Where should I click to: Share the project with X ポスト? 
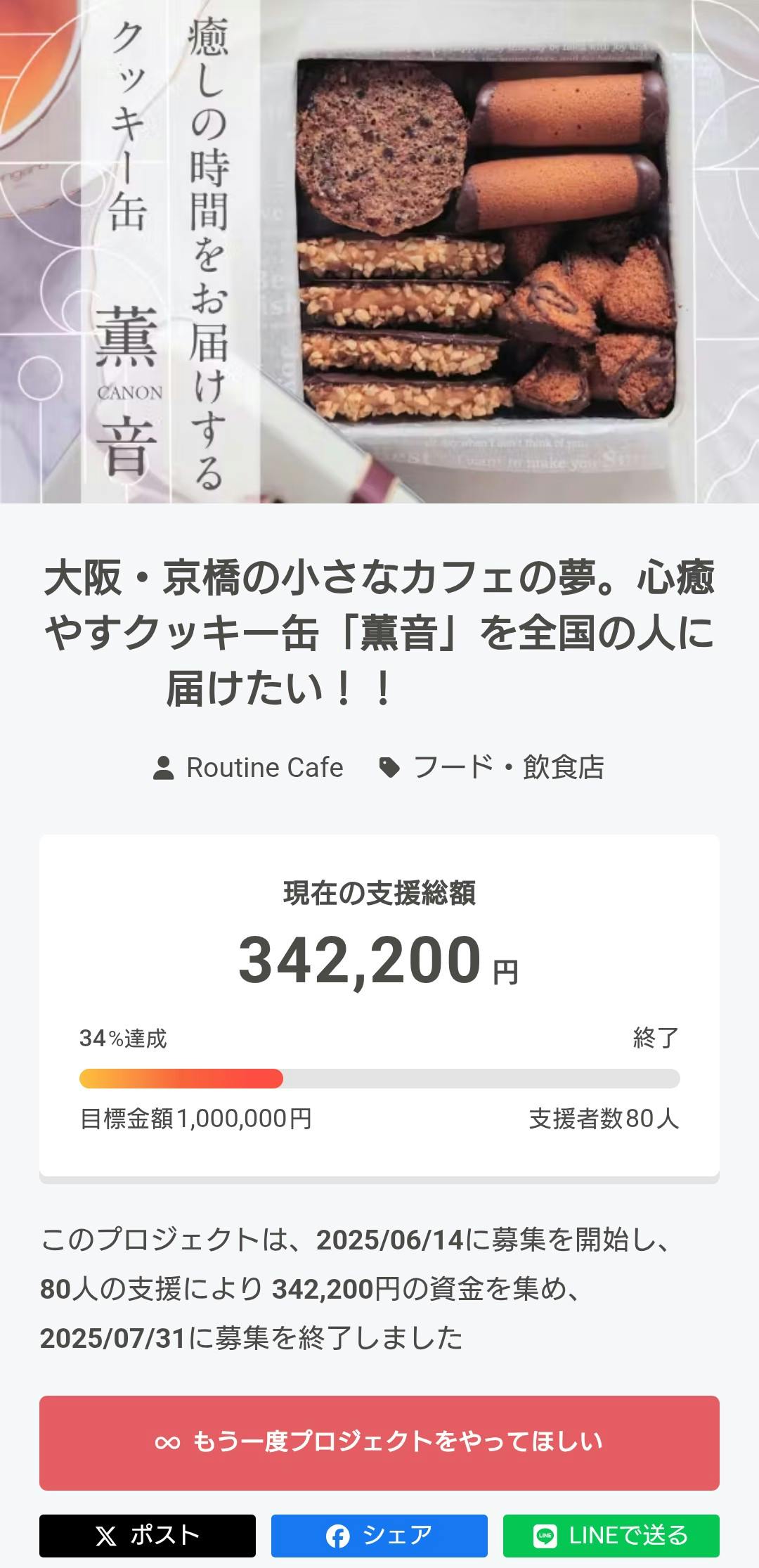pyautogui.click(x=148, y=1536)
